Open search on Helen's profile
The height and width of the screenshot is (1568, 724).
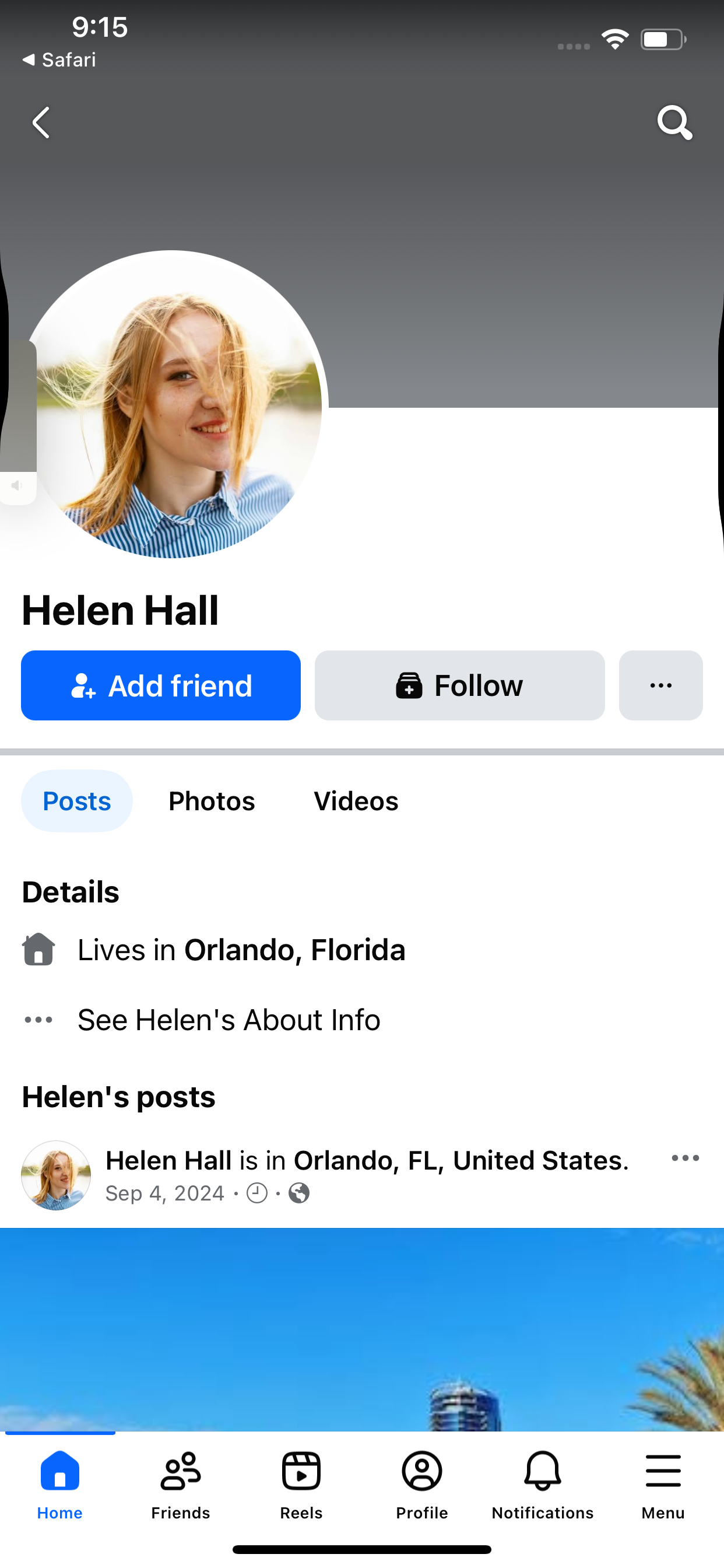point(674,123)
